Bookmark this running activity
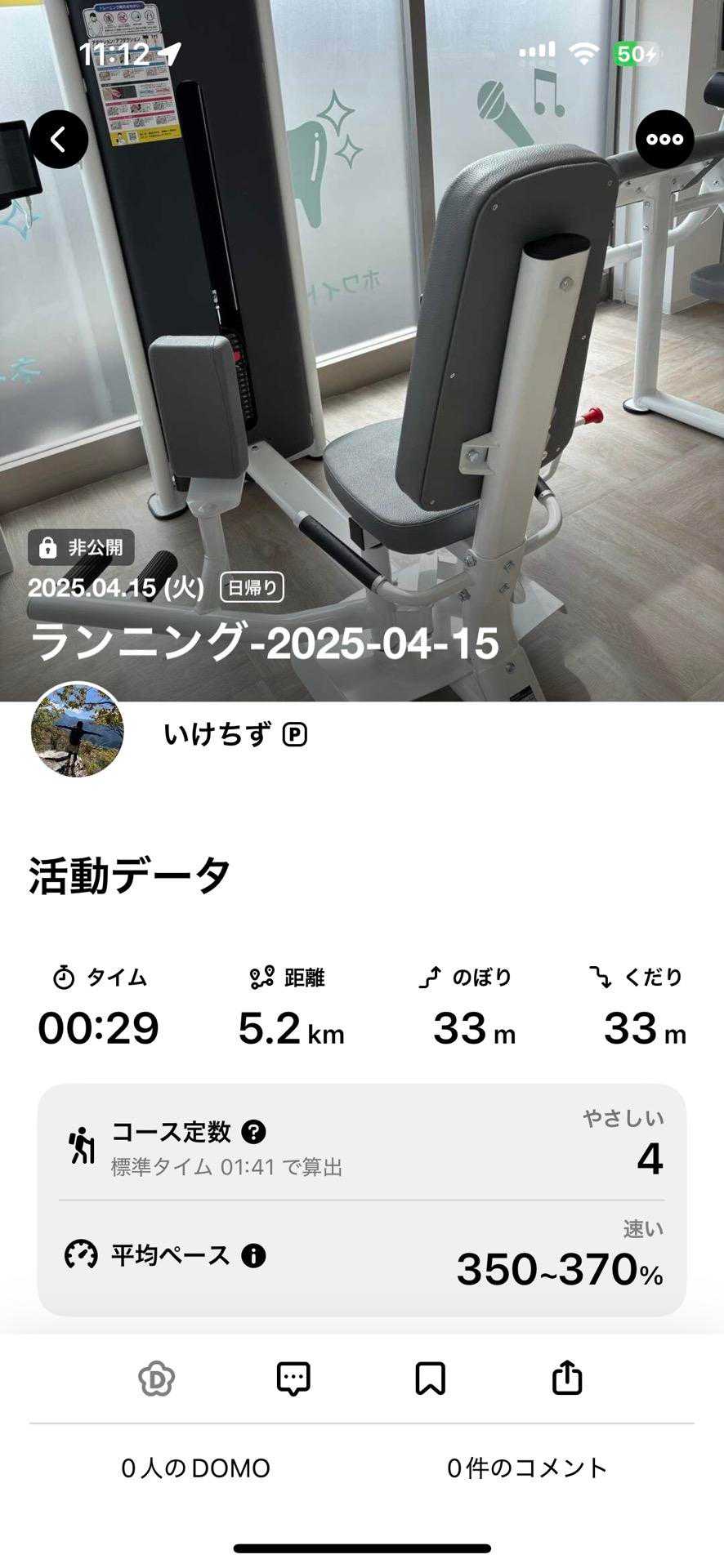This screenshot has width=724, height=1568. [430, 1379]
